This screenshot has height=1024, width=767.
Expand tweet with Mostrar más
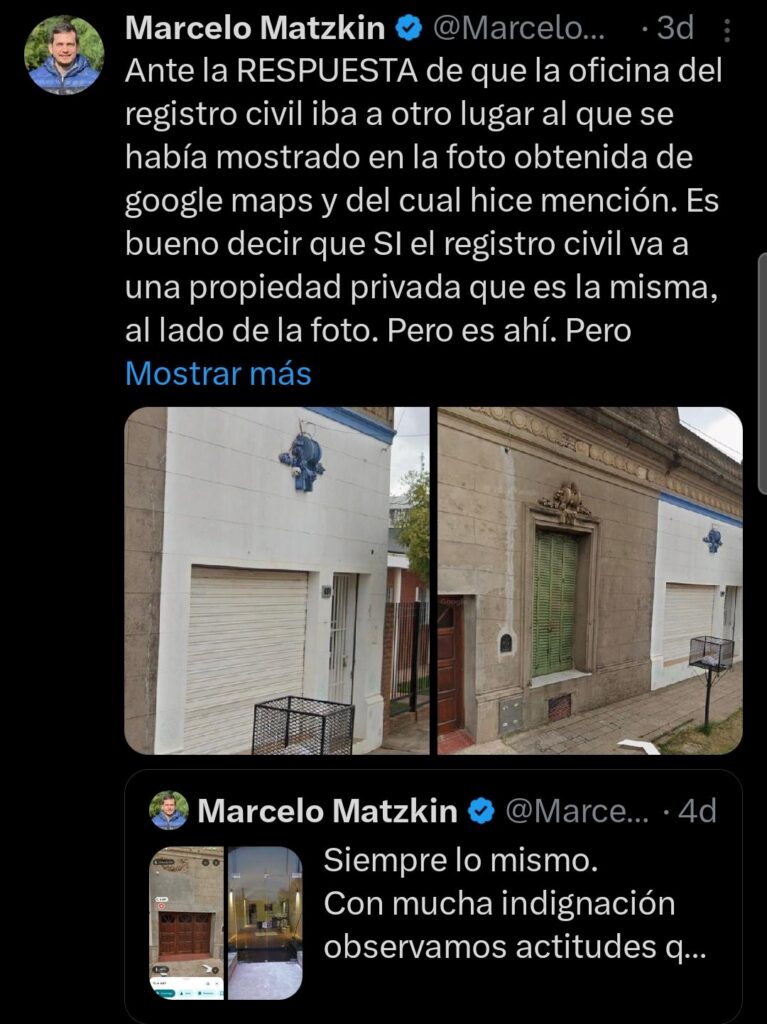click(218, 373)
